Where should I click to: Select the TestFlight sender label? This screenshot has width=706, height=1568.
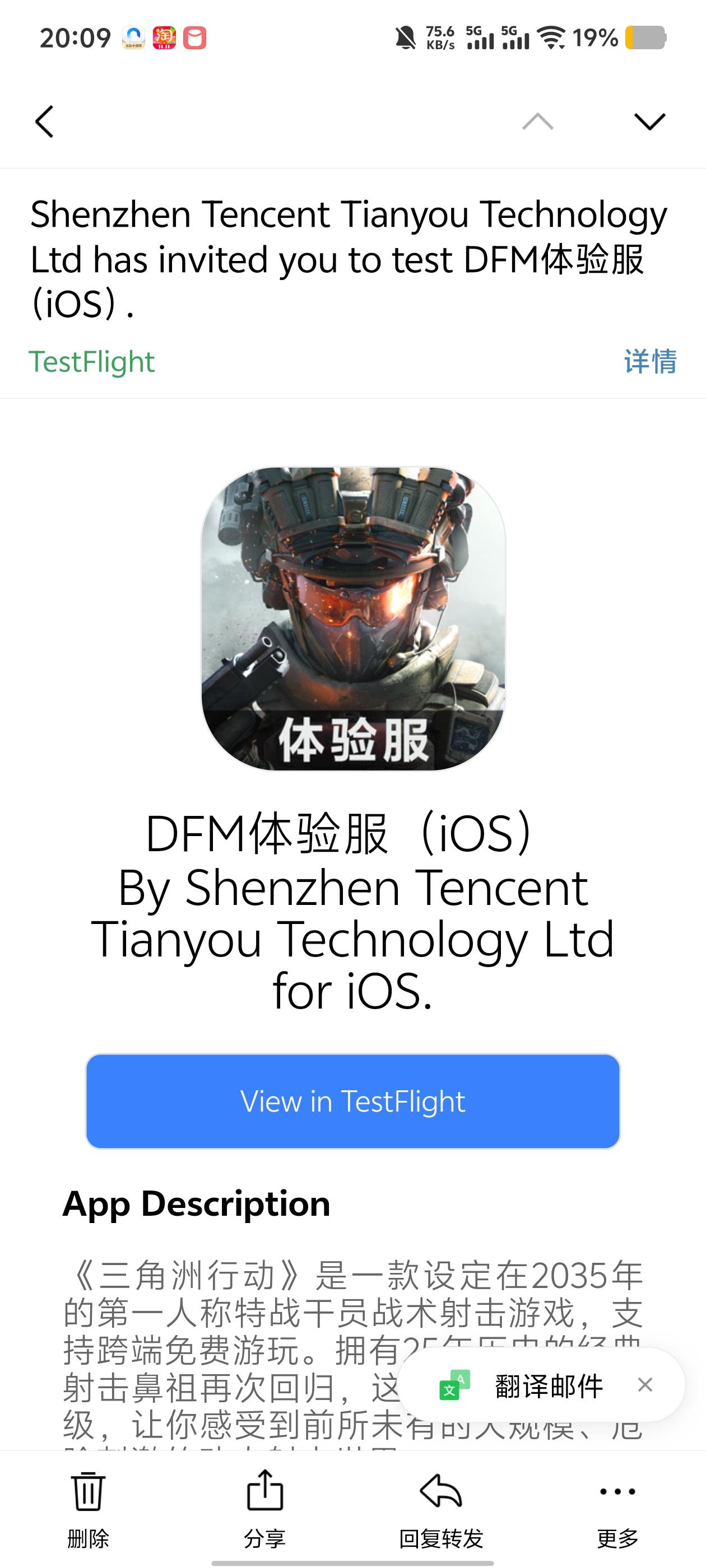[92, 361]
